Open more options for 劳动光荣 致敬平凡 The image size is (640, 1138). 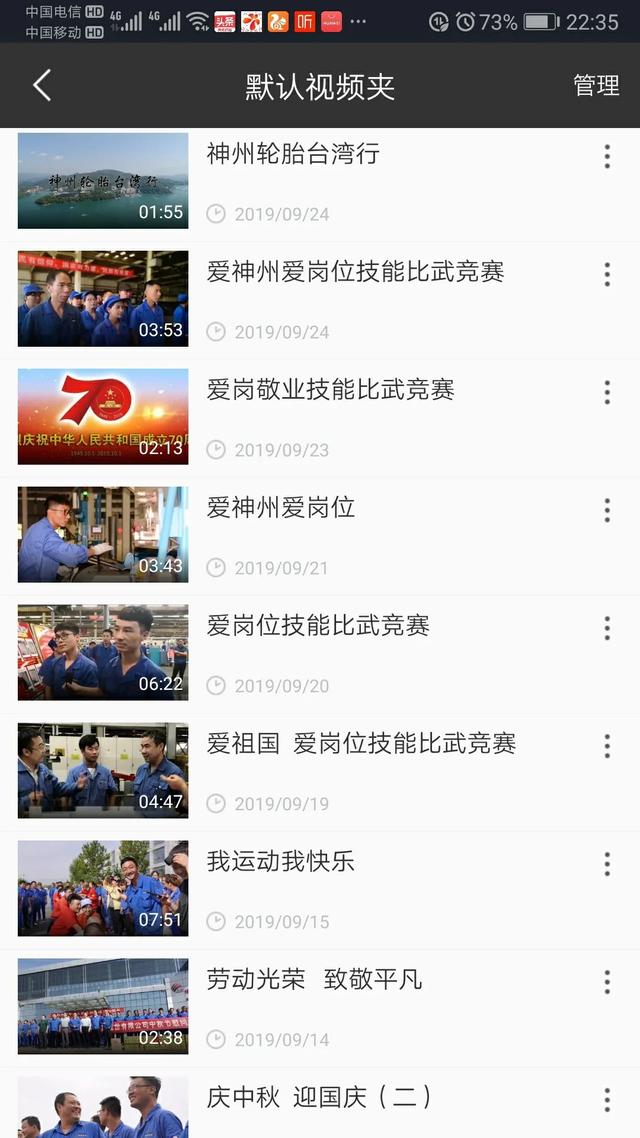[x=607, y=982]
